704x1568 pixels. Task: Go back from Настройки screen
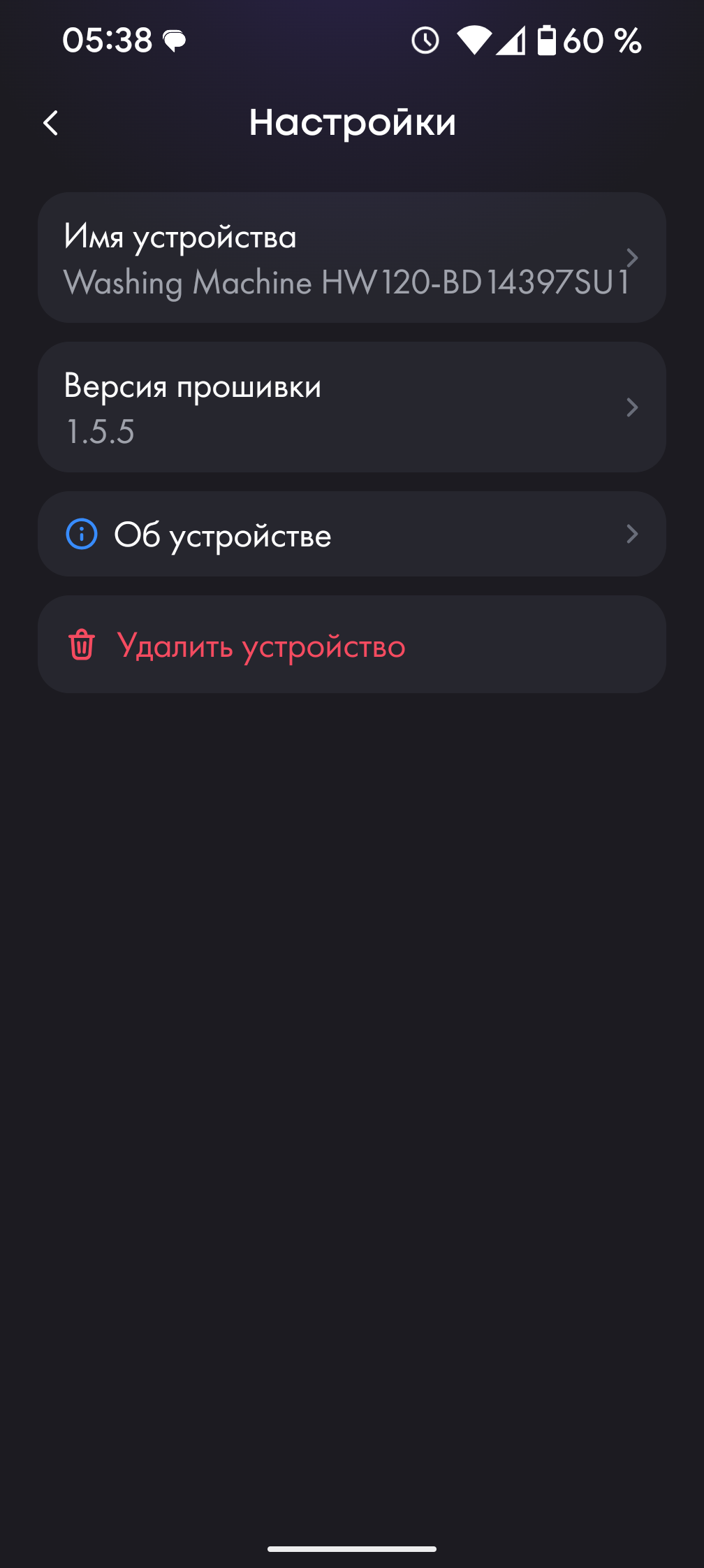coord(51,123)
